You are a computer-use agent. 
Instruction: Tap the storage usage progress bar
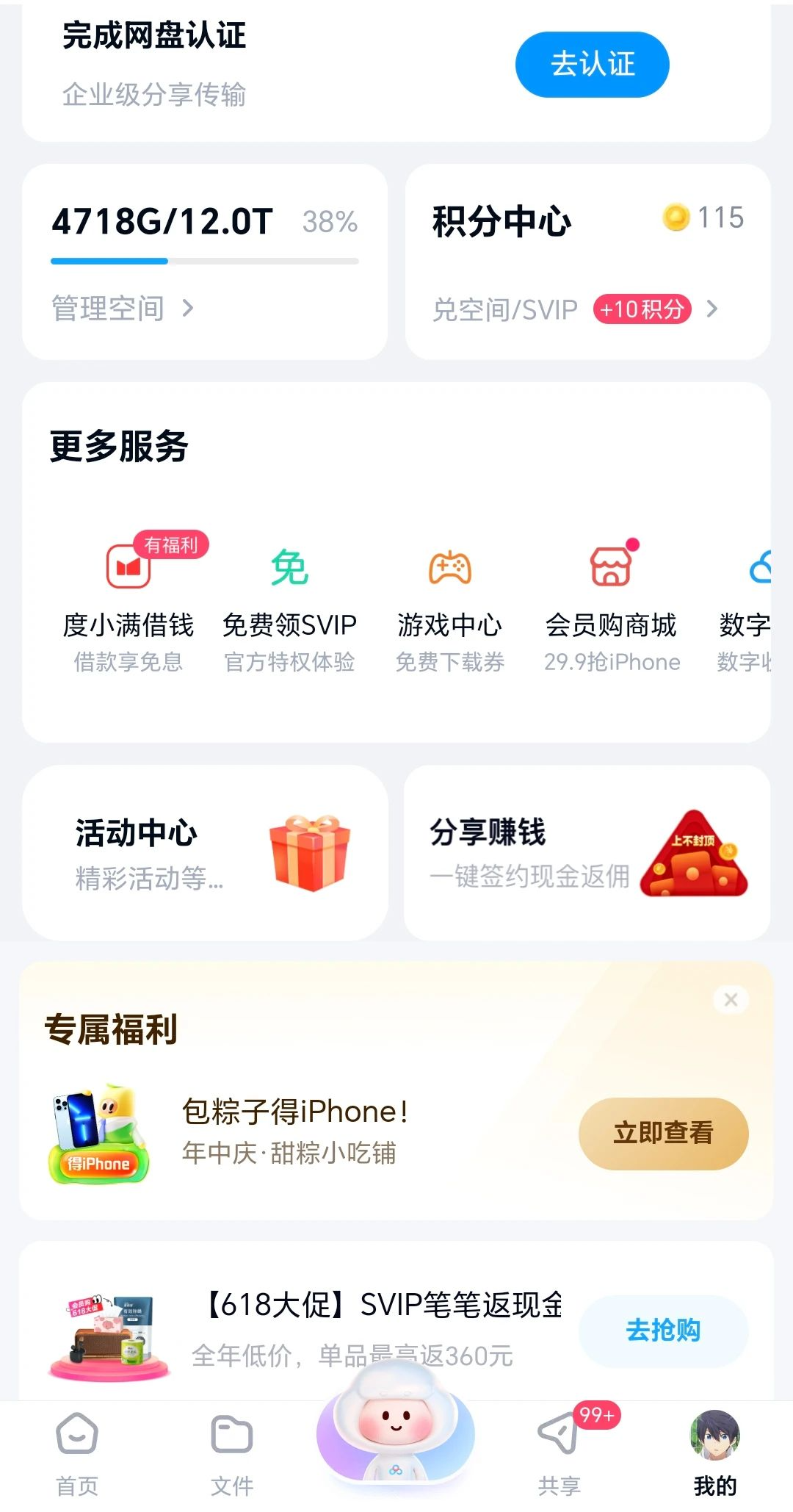point(204,260)
